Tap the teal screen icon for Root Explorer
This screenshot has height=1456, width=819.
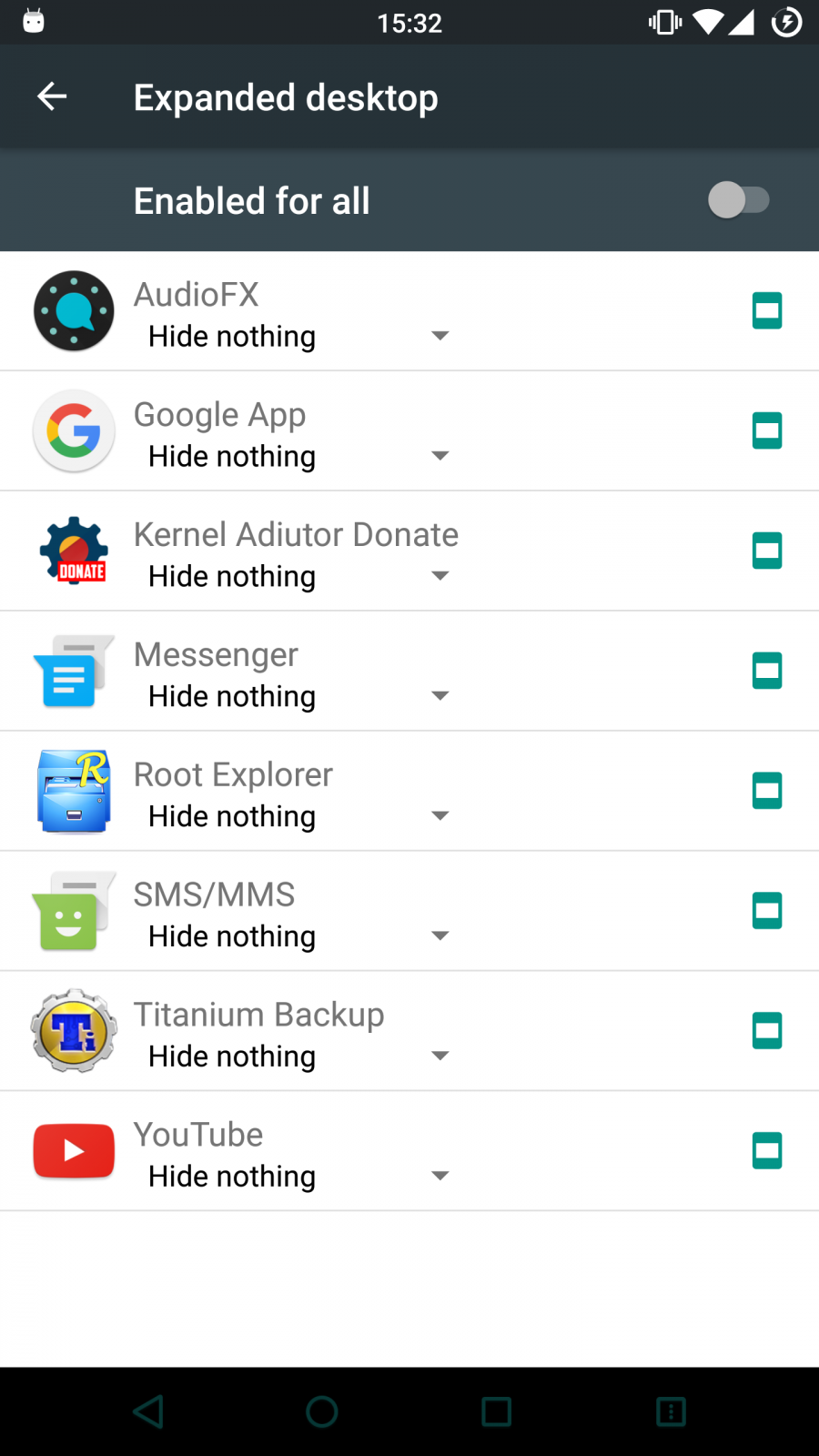pos(767,791)
